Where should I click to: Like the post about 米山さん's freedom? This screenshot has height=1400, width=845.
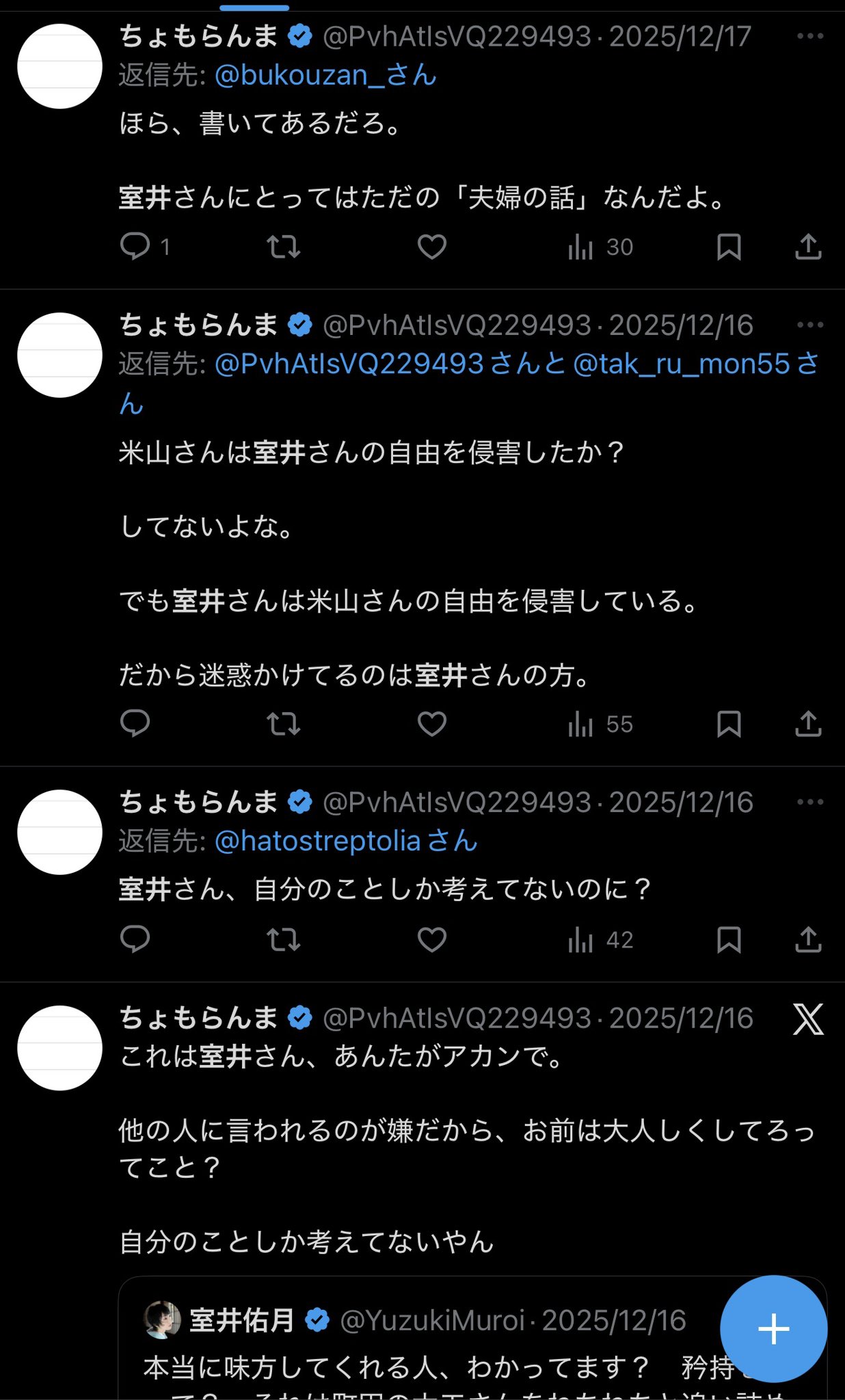pos(431,723)
